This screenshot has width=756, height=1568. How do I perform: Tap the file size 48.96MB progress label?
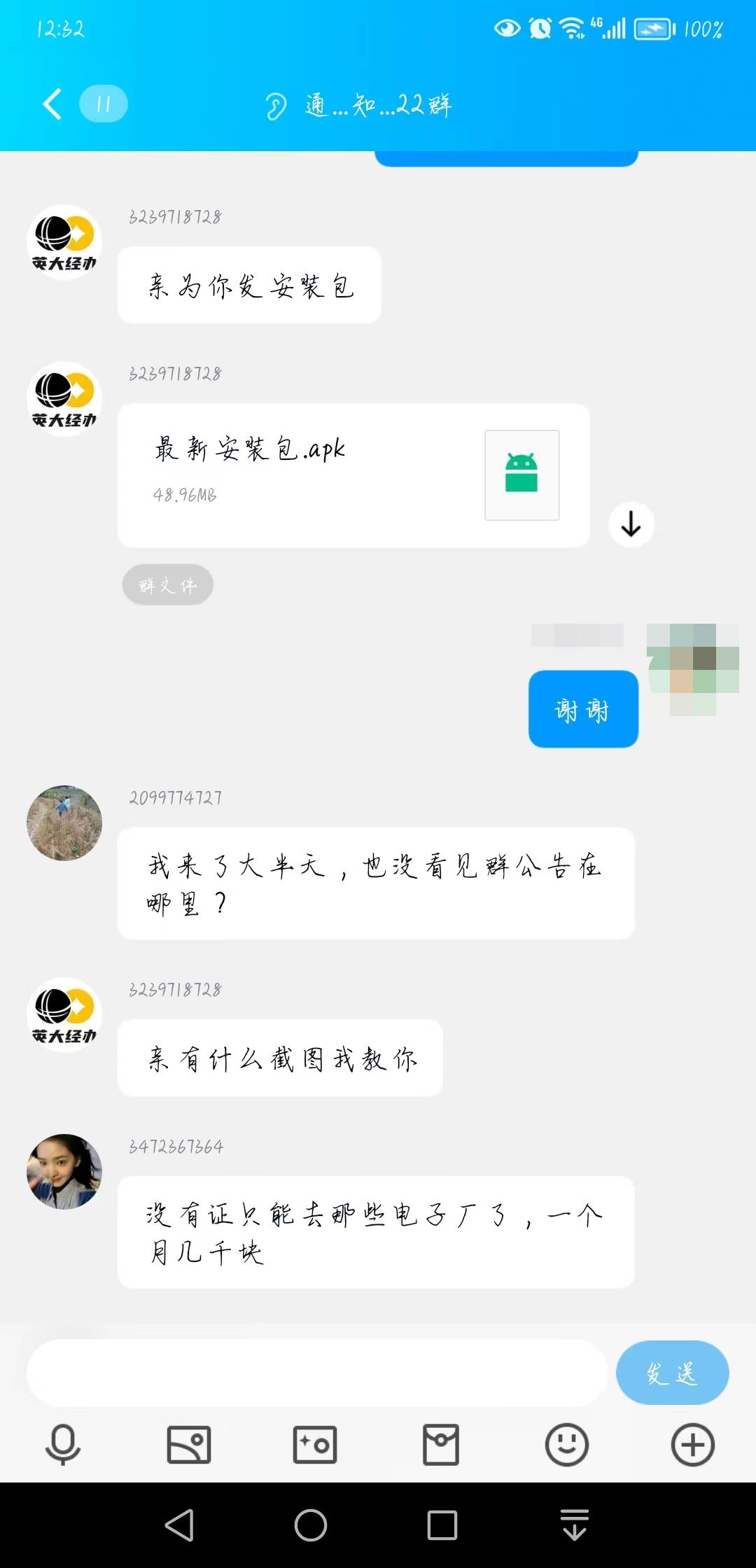(185, 497)
